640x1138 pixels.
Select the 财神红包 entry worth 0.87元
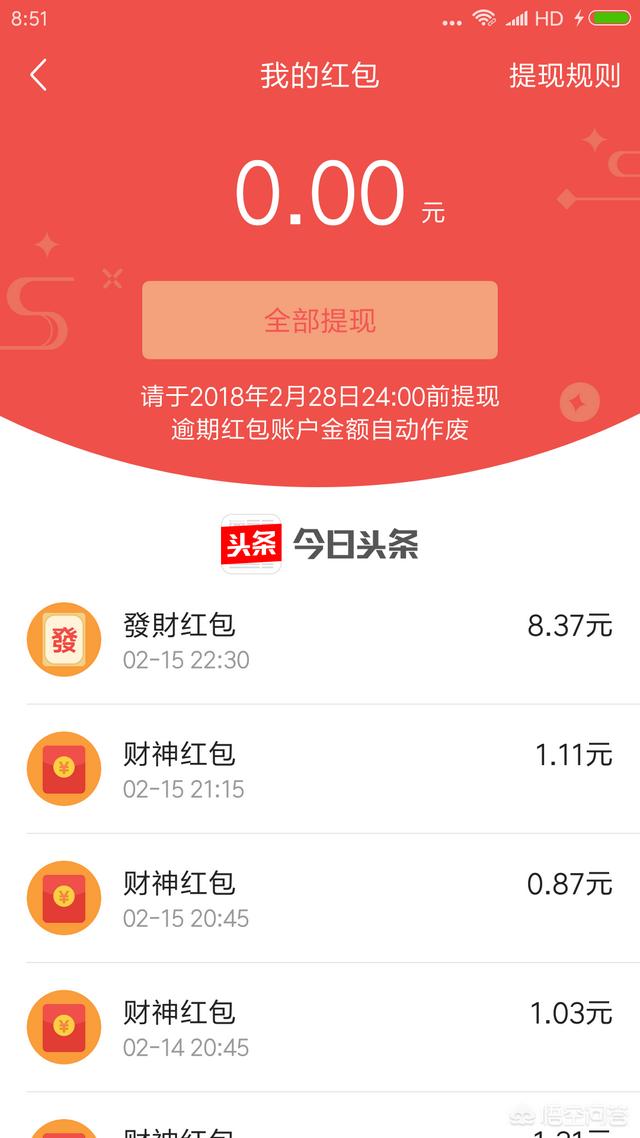(x=320, y=898)
